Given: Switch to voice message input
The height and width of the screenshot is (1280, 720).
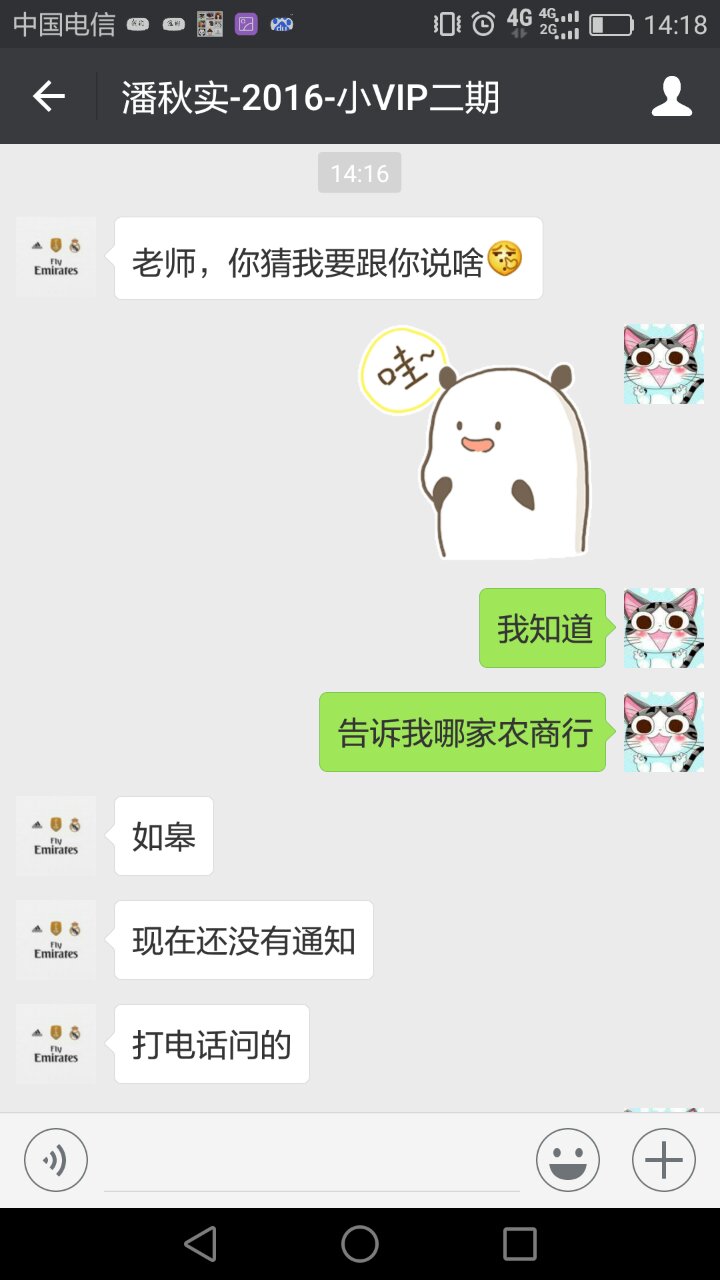Looking at the screenshot, I should (x=56, y=1160).
